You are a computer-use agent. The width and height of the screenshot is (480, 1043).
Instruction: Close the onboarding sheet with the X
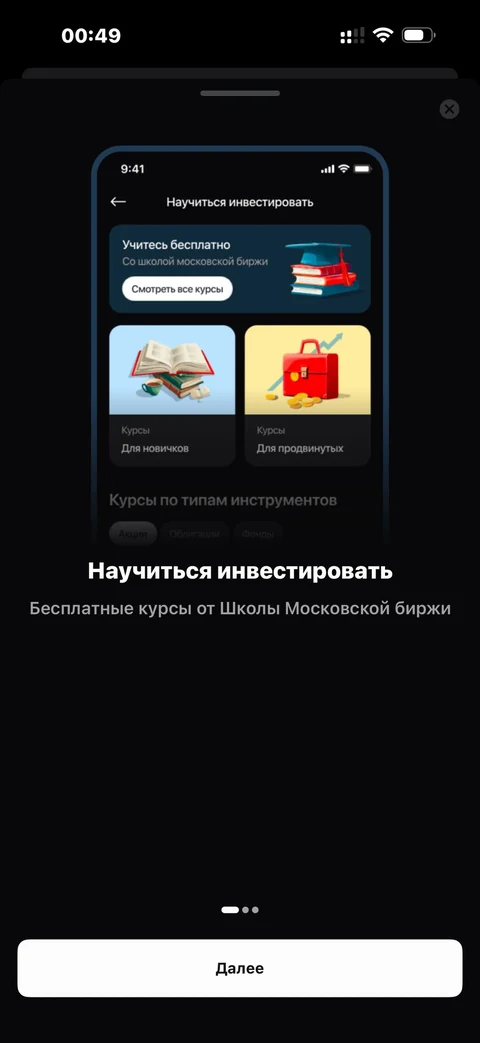tap(449, 109)
